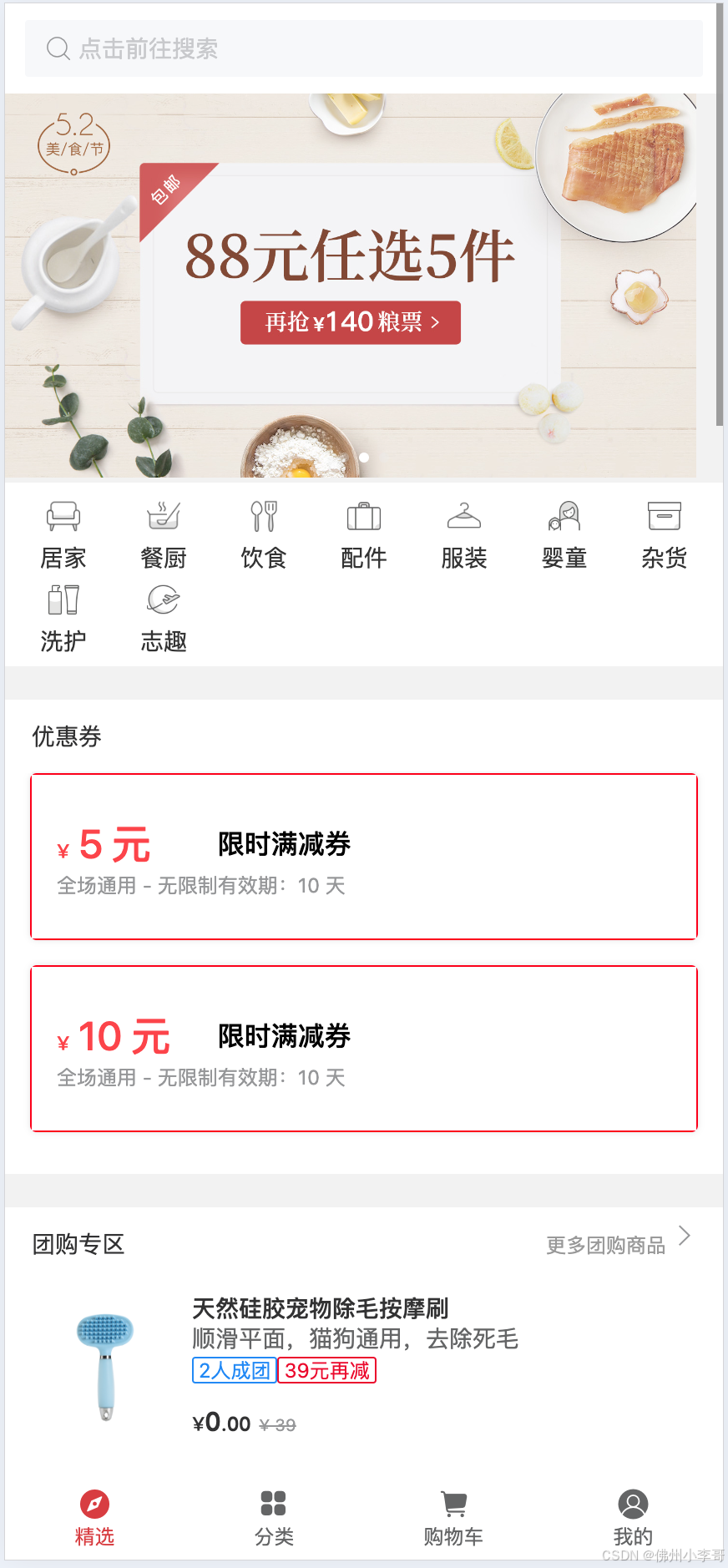The image size is (728, 1568).
Task: Open the 购物车 tab
Action: coord(453,1518)
